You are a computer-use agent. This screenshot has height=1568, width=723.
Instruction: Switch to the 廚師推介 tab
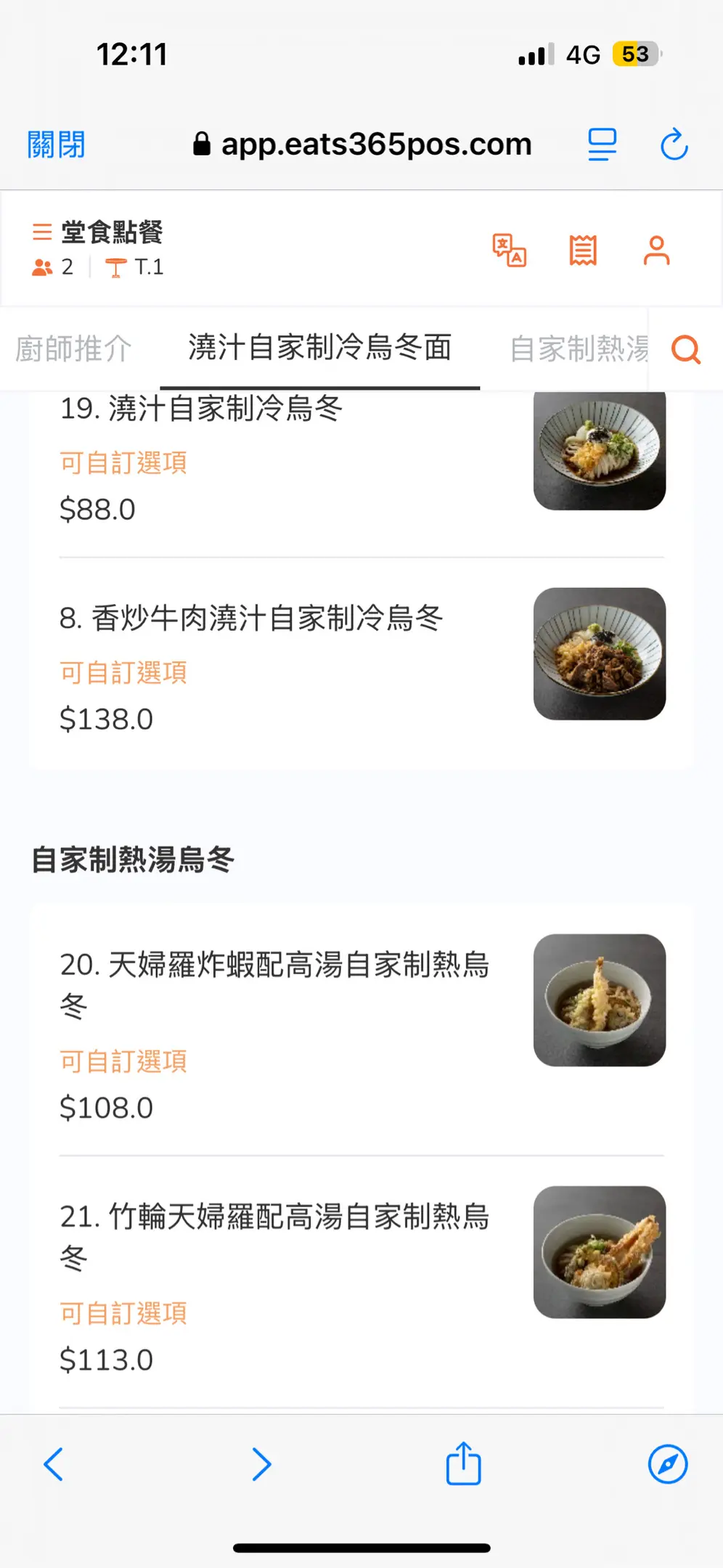[x=73, y=348]
